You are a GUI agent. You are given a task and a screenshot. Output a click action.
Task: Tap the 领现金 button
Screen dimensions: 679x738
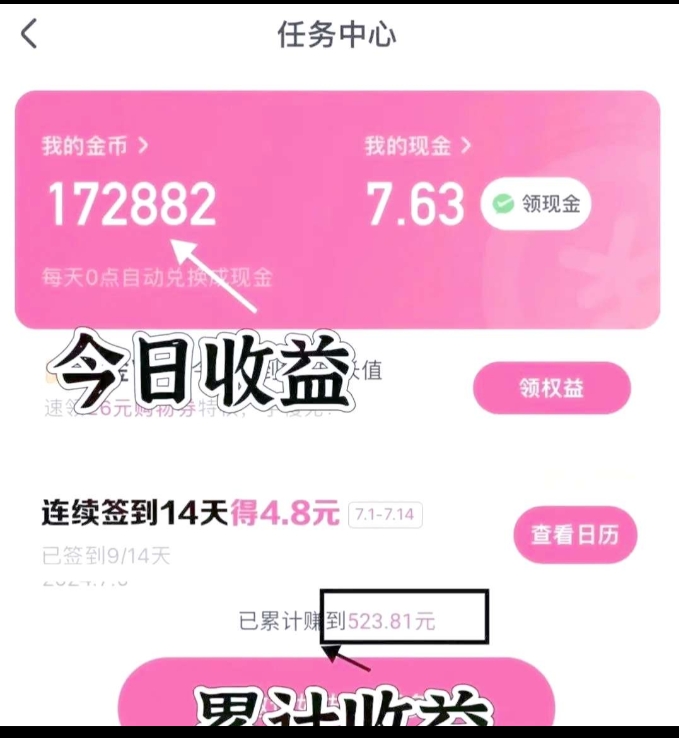536,204
